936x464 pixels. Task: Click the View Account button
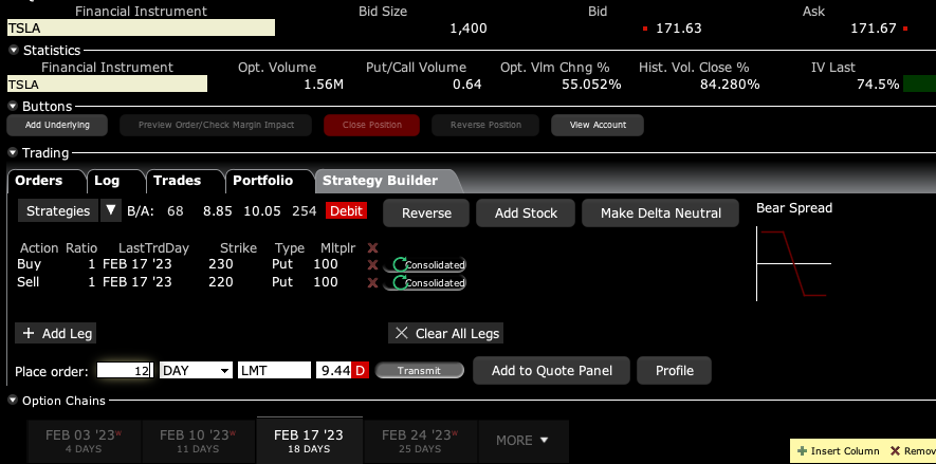[597, 125]
